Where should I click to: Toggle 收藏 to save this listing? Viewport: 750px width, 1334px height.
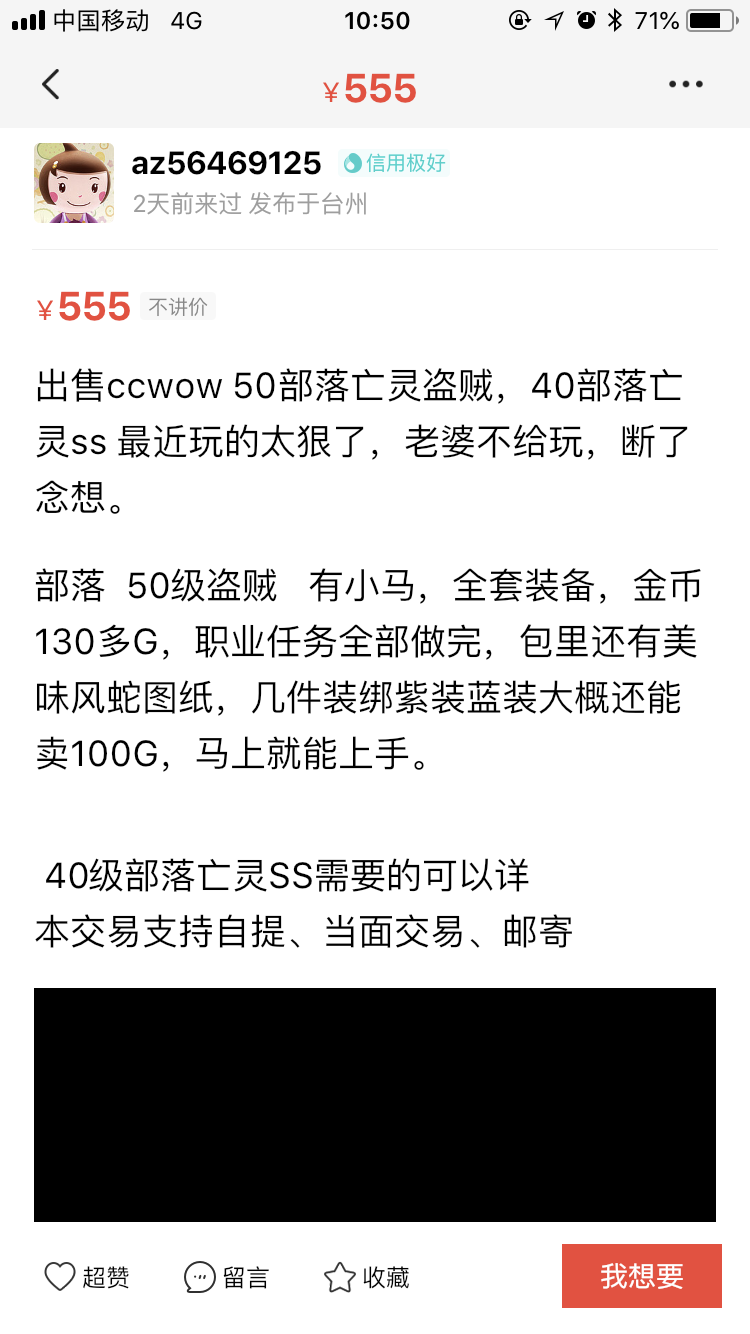(368, 1275)
